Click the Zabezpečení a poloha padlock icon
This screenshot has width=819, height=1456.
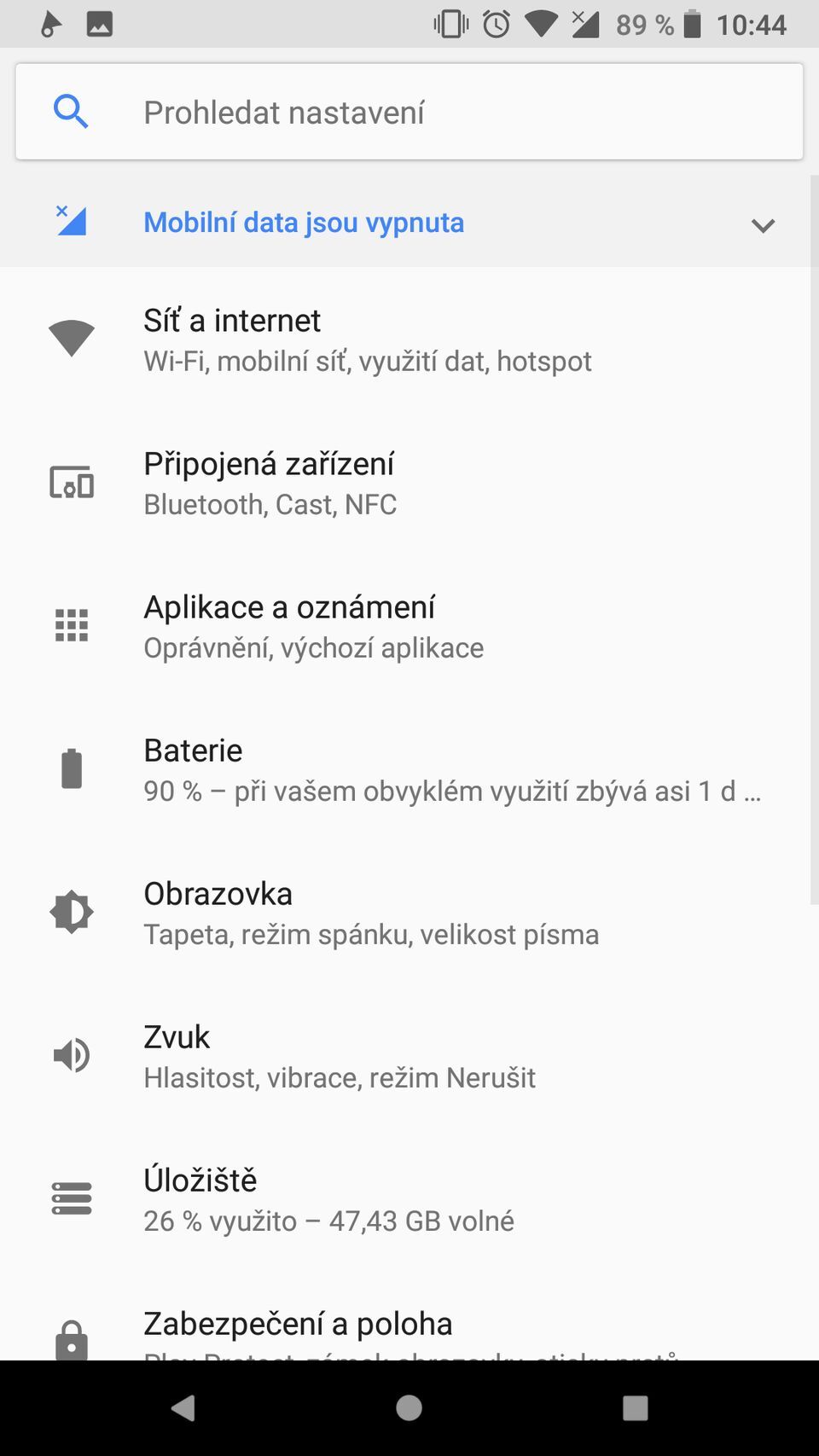click(x=72, y=1341)
